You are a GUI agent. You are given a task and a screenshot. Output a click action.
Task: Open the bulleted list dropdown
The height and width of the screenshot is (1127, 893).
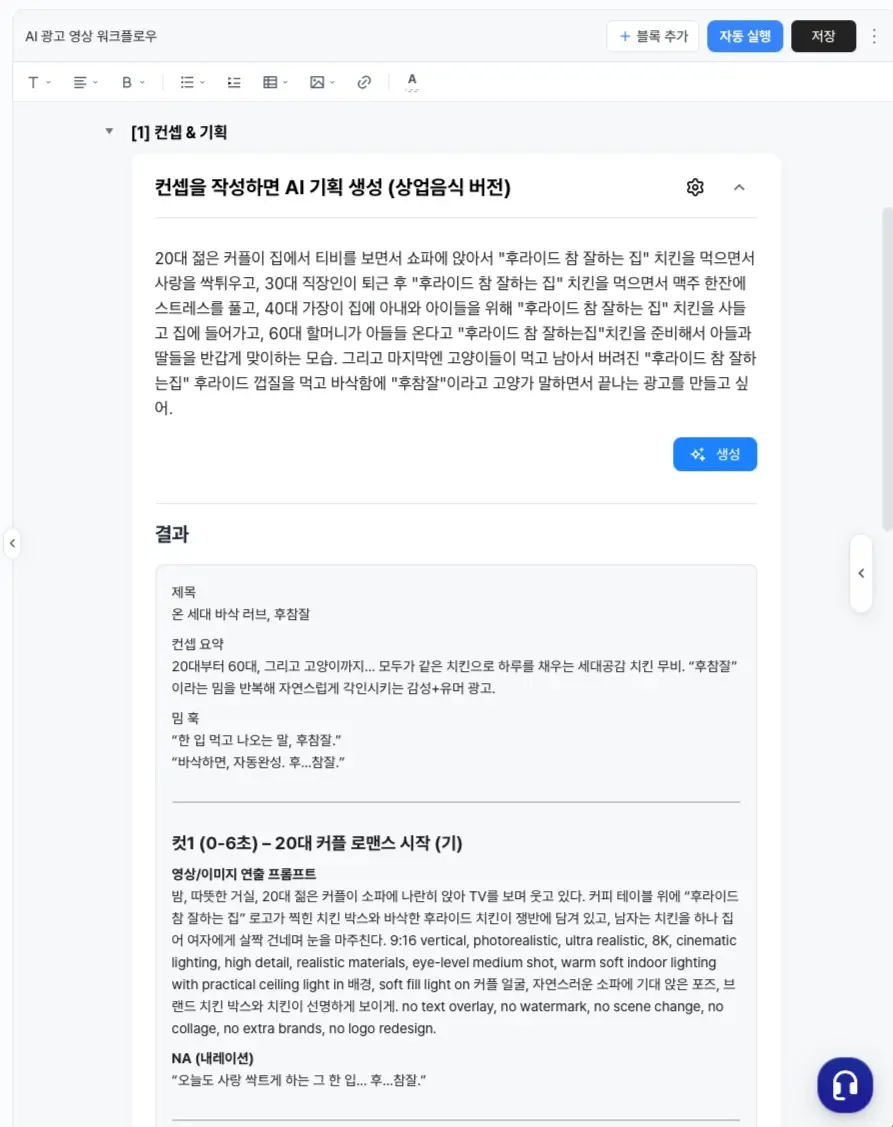[x=192, y=82]
